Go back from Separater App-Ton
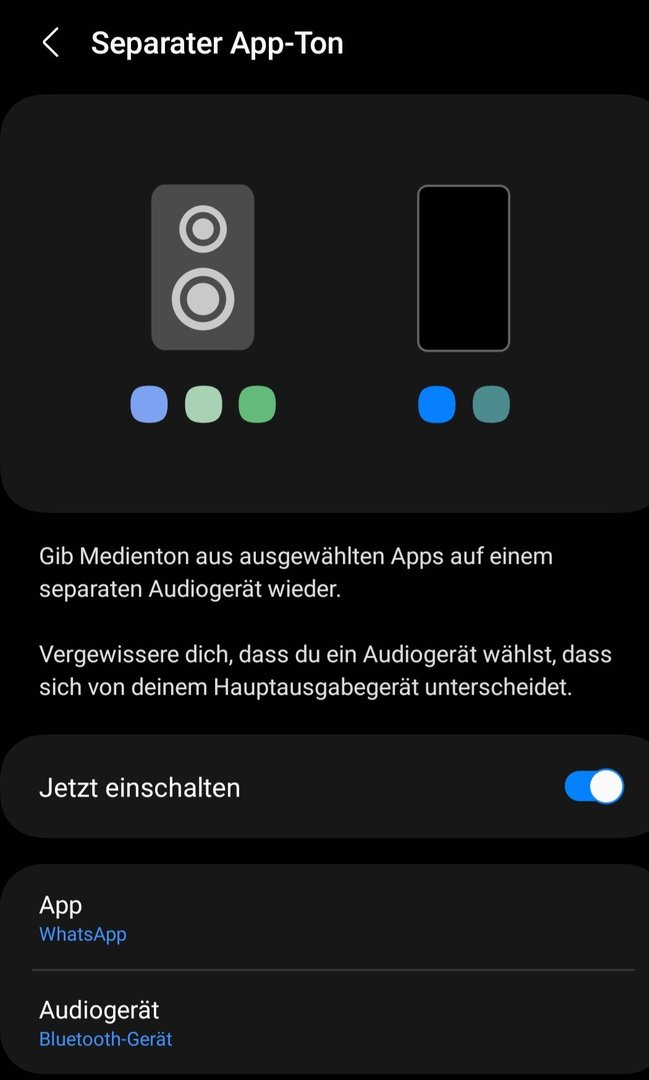The image size is (649, 1080). coord(50,43)
